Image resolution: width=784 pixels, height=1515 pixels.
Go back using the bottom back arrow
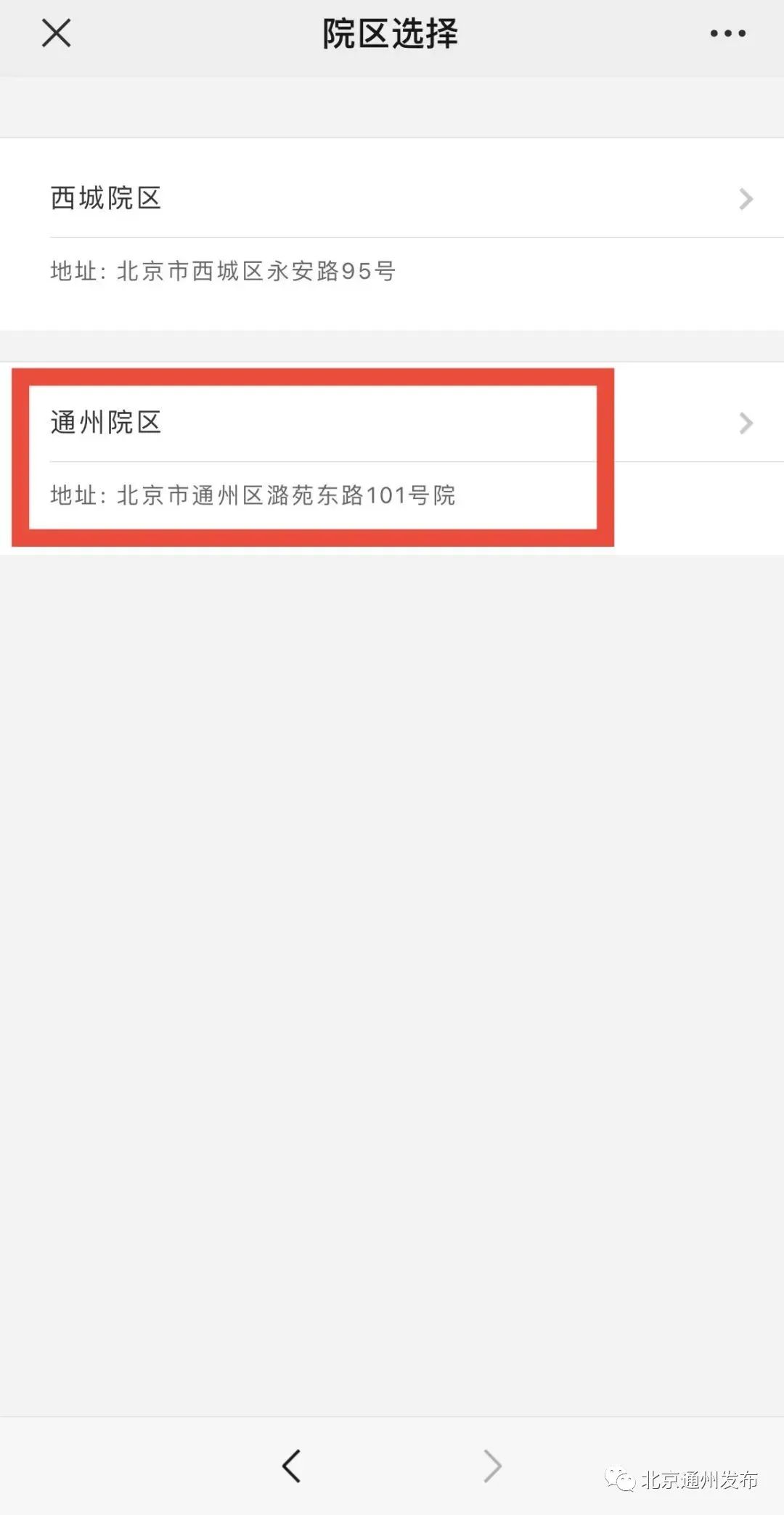[x=292, y=1466]
